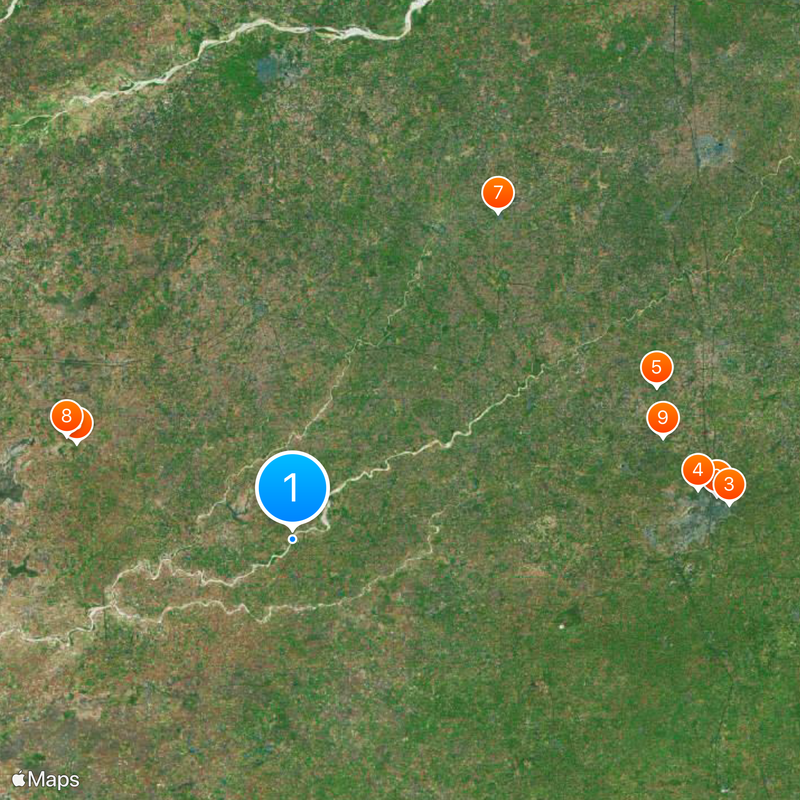Tap map pin number 7
Screen dimensions: 800x800
[497, 192]
